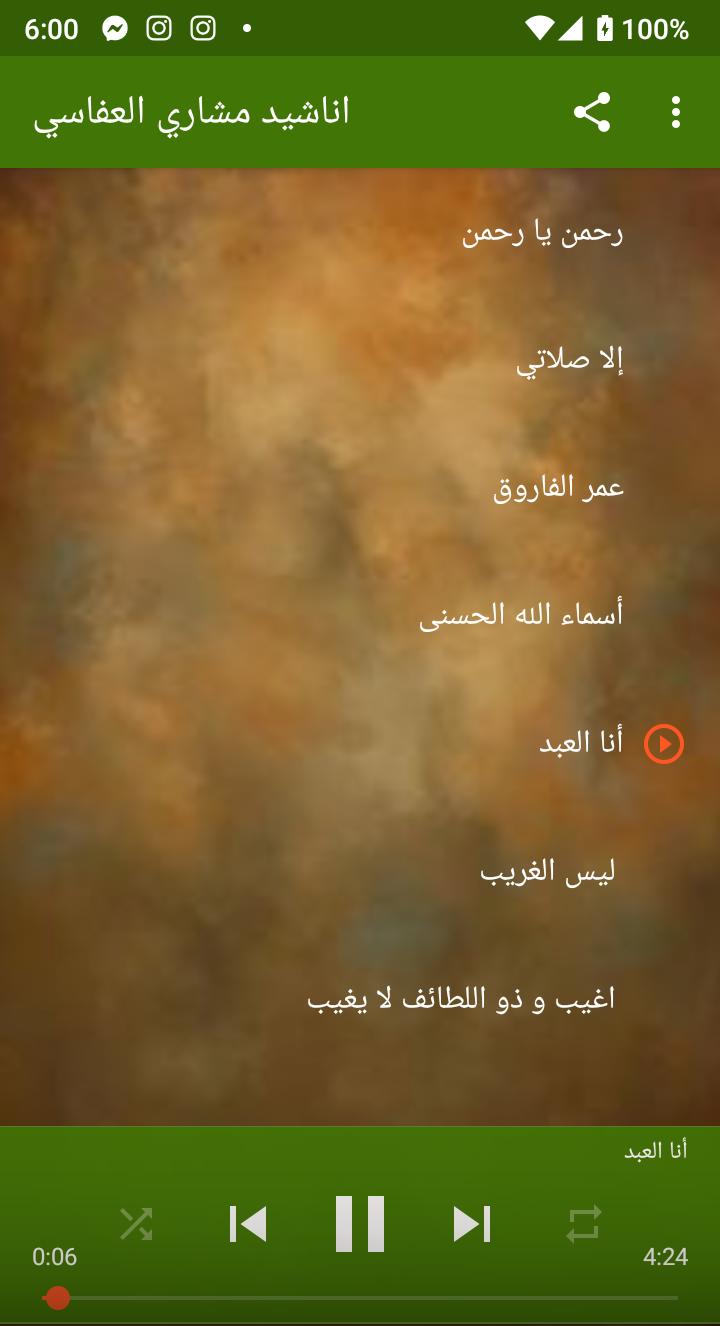Play the track ليس الغريب
This screenshot has width=720, height=1326.
[x=360, y=871]
